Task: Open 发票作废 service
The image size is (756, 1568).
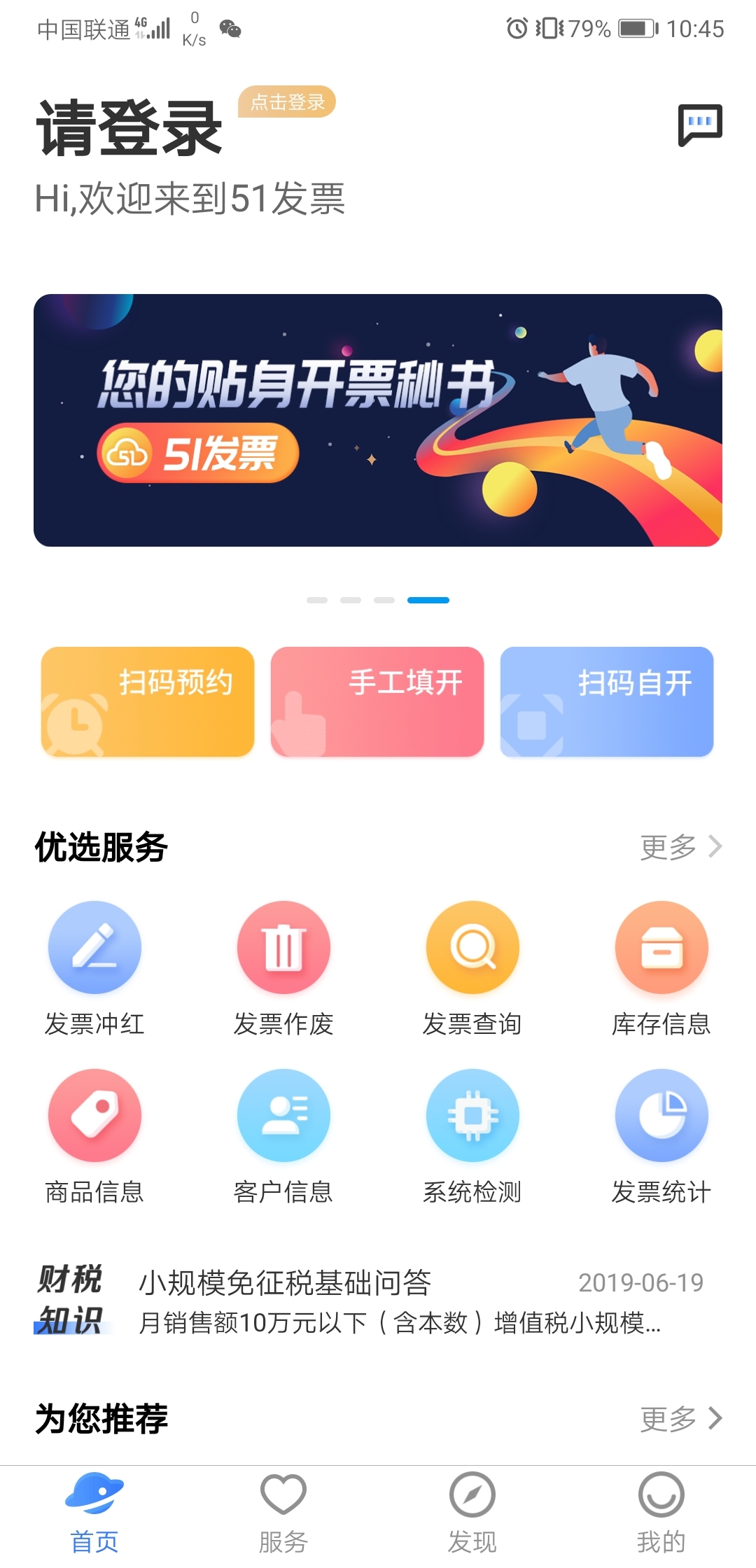Action: coord(283,967)
